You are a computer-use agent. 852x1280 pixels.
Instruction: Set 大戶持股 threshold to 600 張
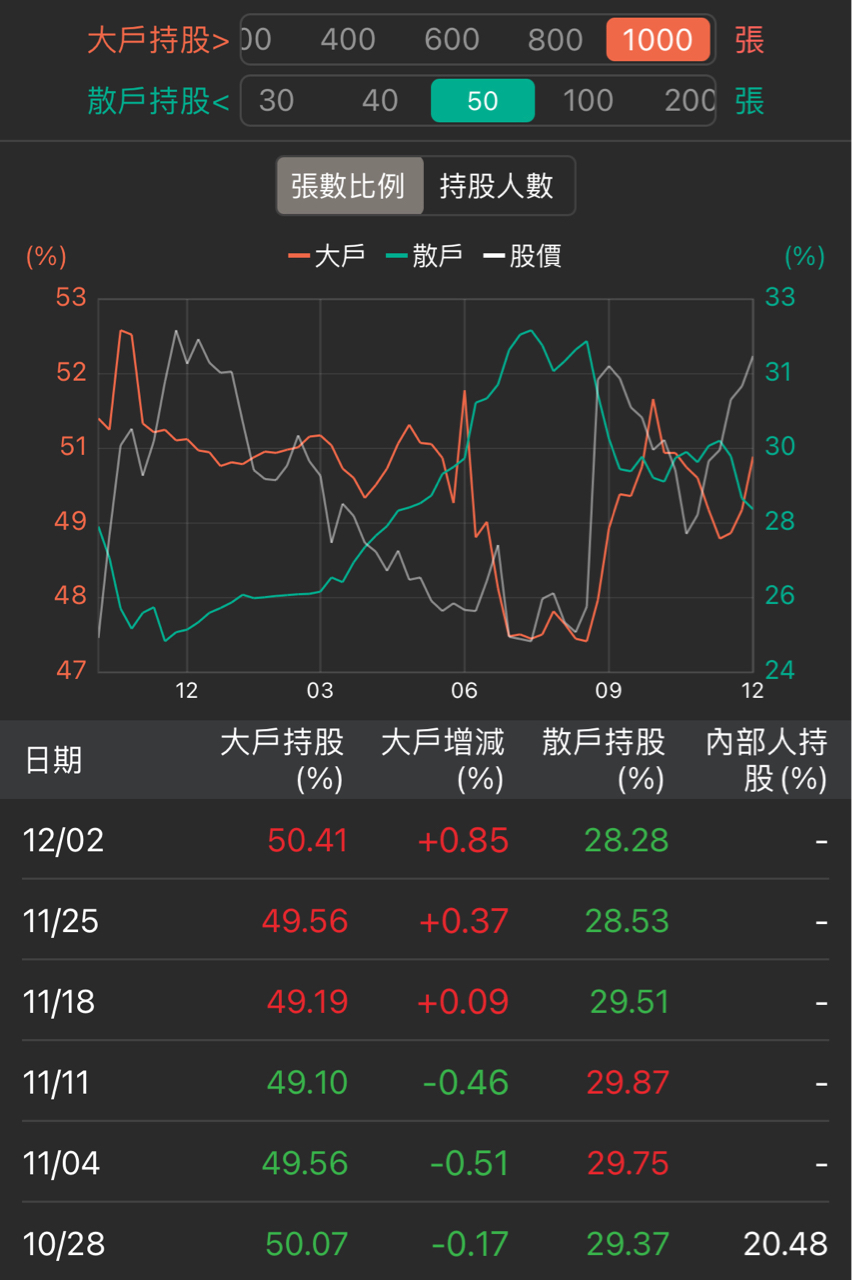point(451,40)
